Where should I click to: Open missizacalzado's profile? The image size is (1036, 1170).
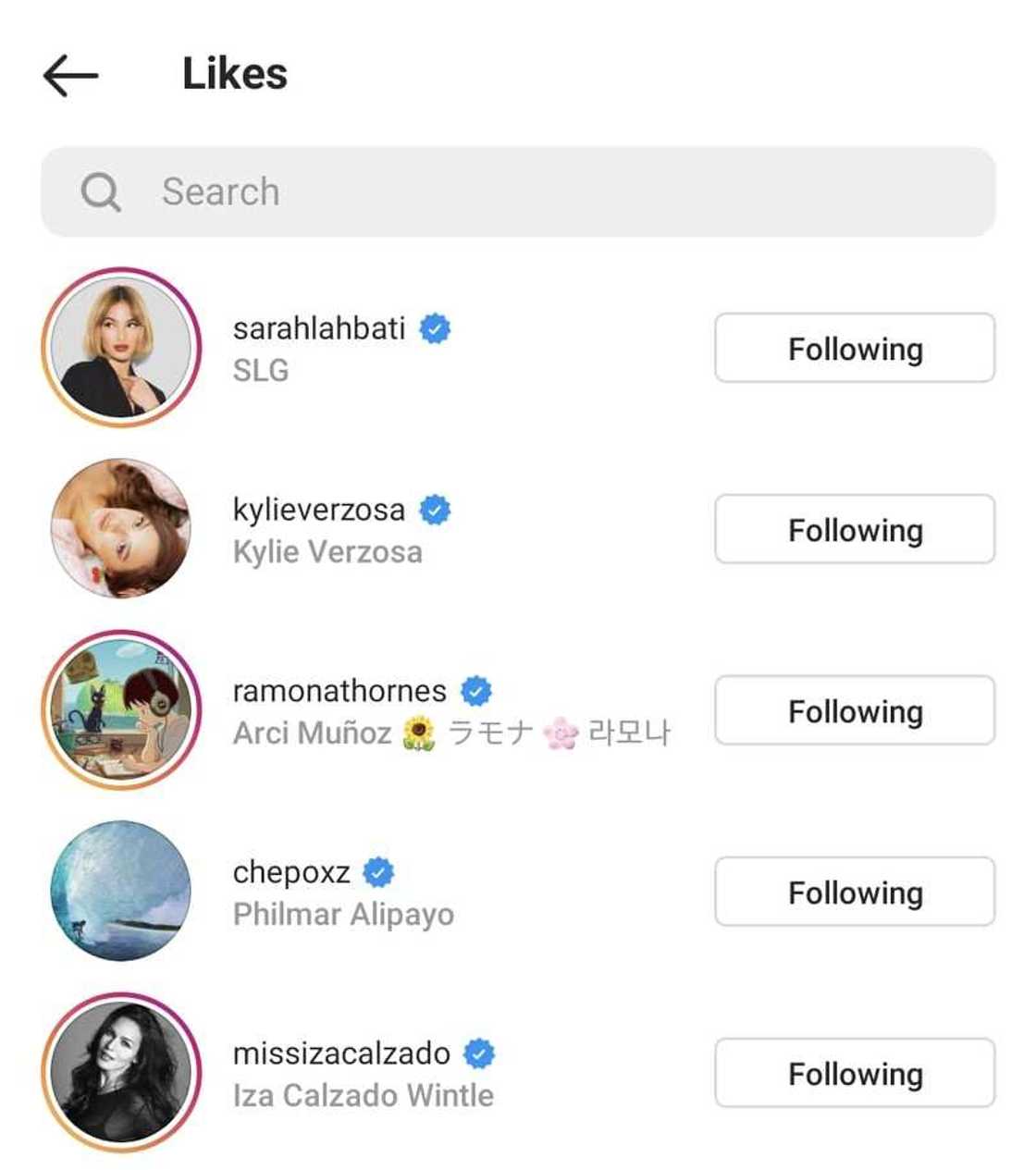(x=341, y=1053)
